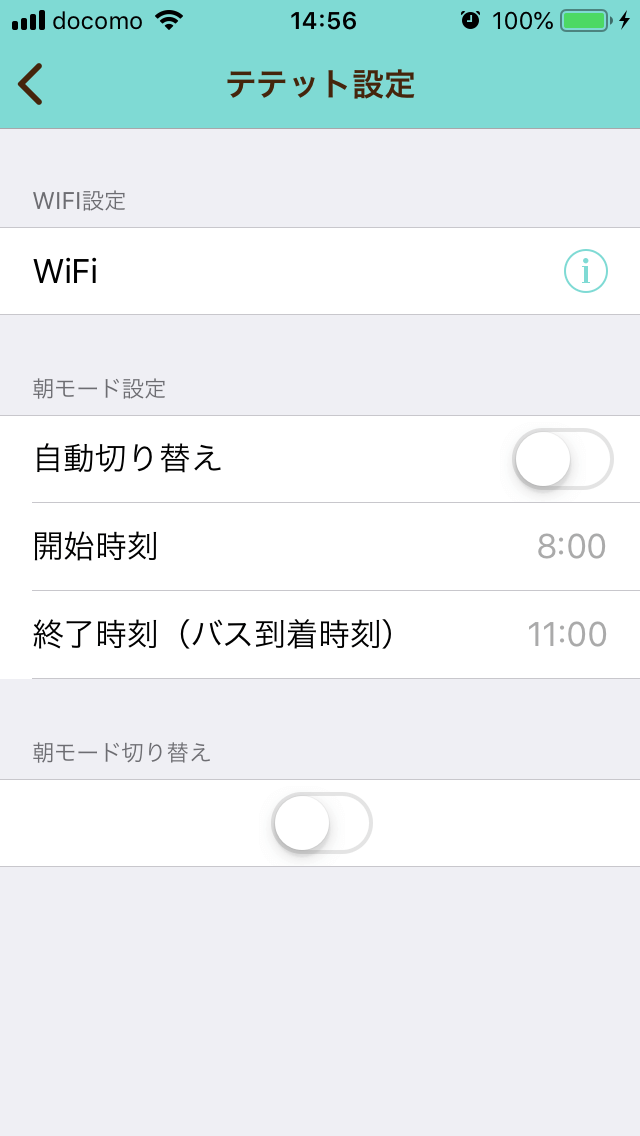The image size is (640, 1136).
Task: Toggle the 朝モード切り替え switch
Action: [322, 822]
